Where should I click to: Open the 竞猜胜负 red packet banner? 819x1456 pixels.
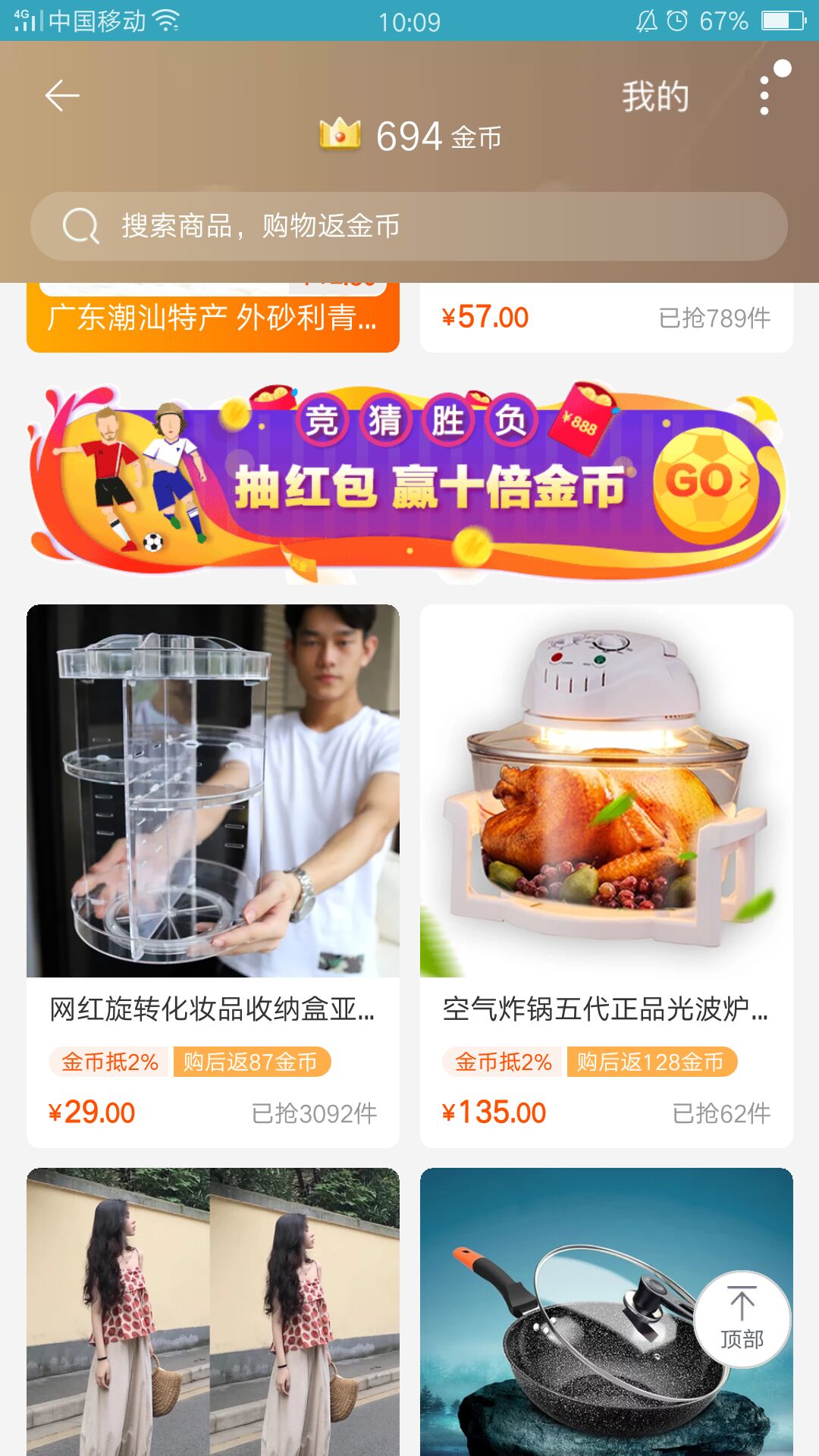[x=409, y=482]
